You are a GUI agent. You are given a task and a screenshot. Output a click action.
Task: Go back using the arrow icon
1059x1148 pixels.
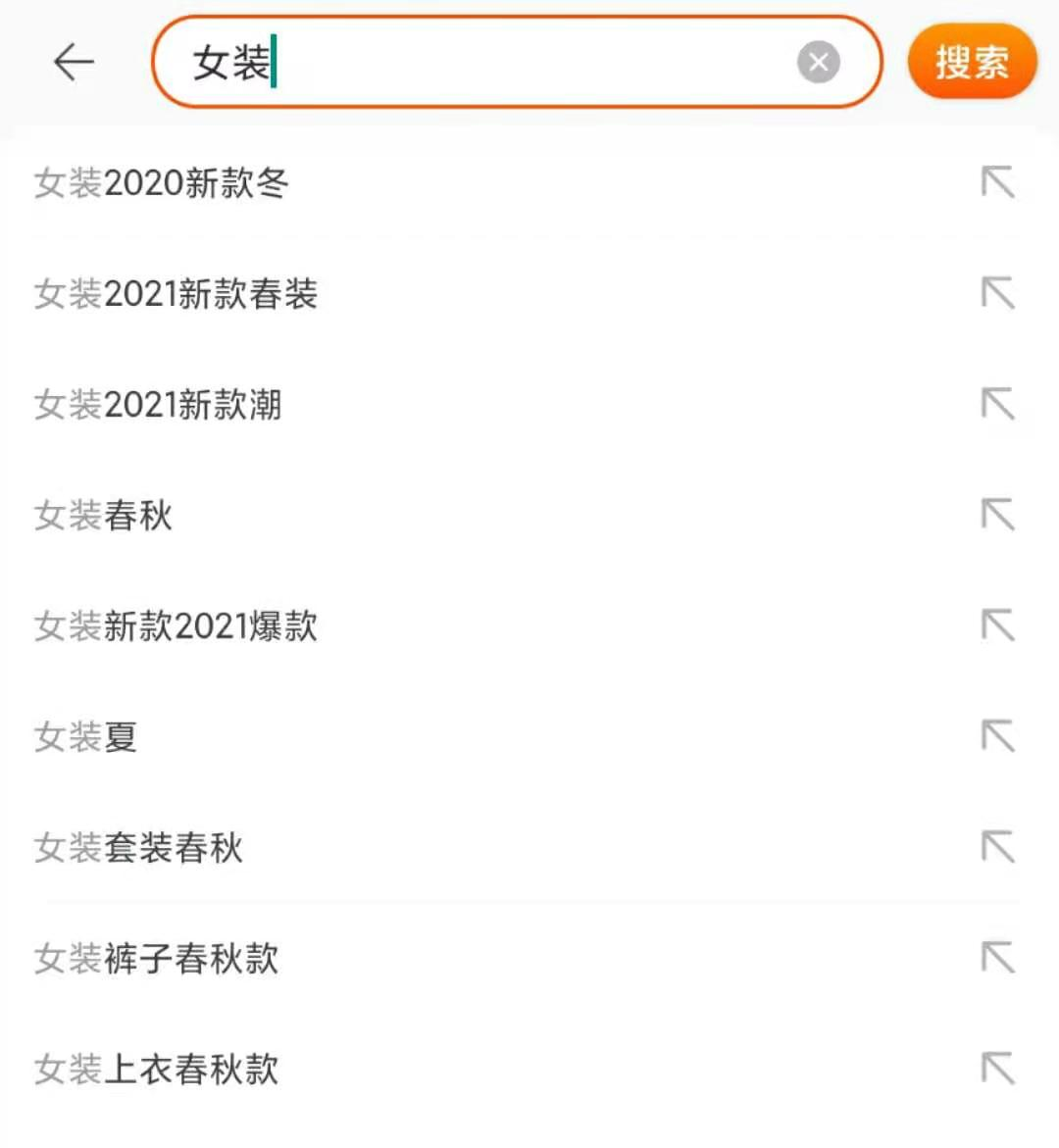pos(74,63)
